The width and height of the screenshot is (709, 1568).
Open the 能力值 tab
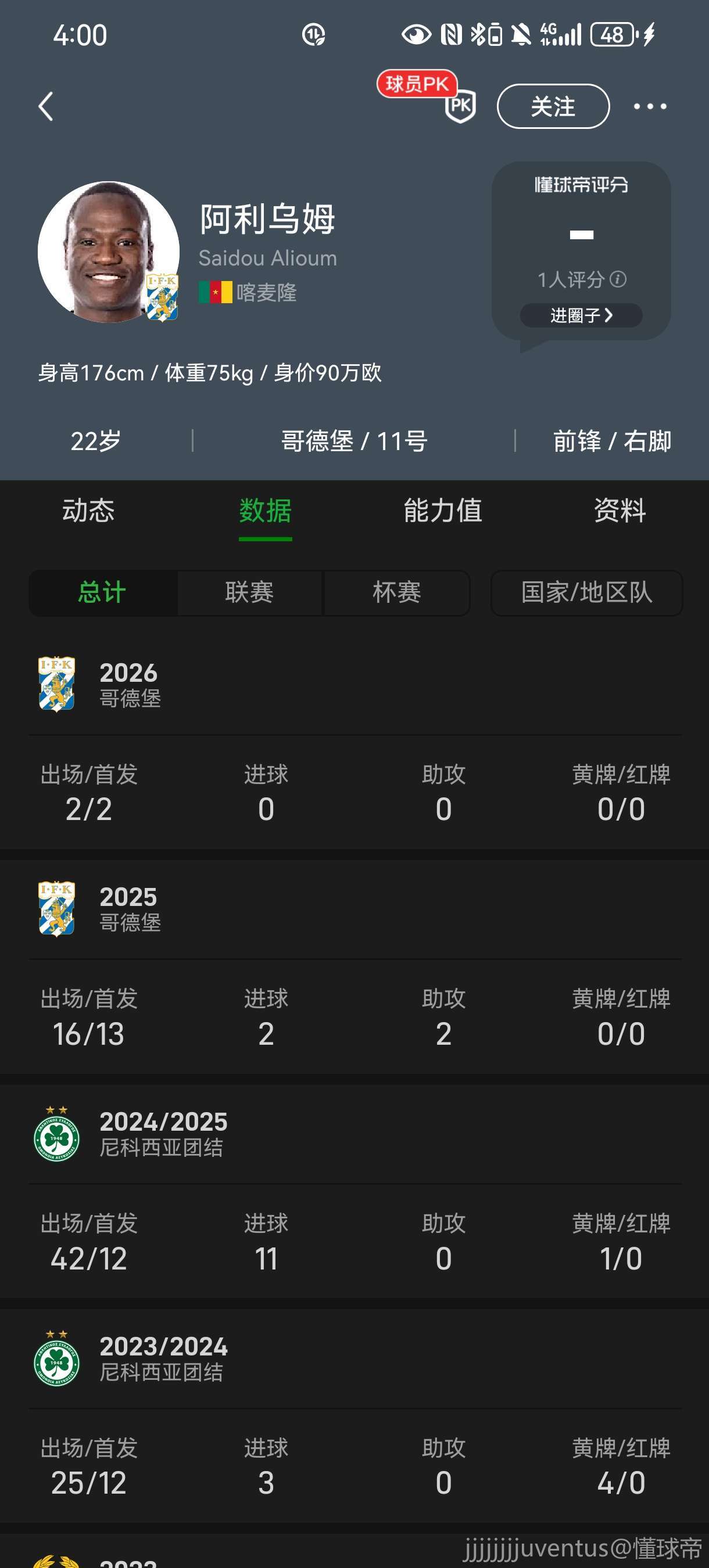coord(443,510)
